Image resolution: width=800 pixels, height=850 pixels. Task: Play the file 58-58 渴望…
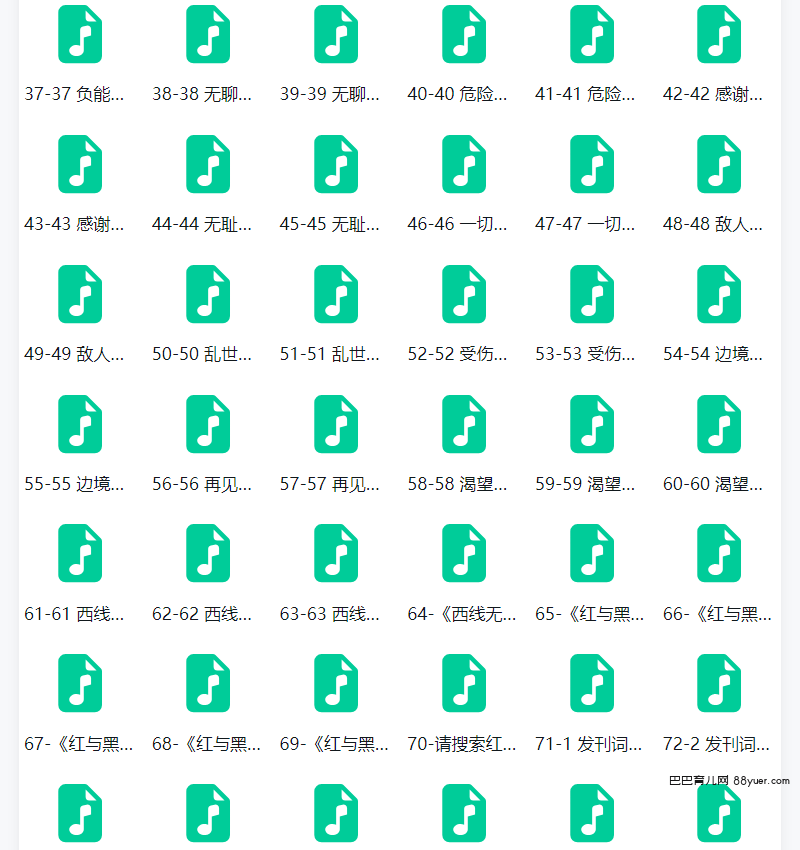point(464,424)
